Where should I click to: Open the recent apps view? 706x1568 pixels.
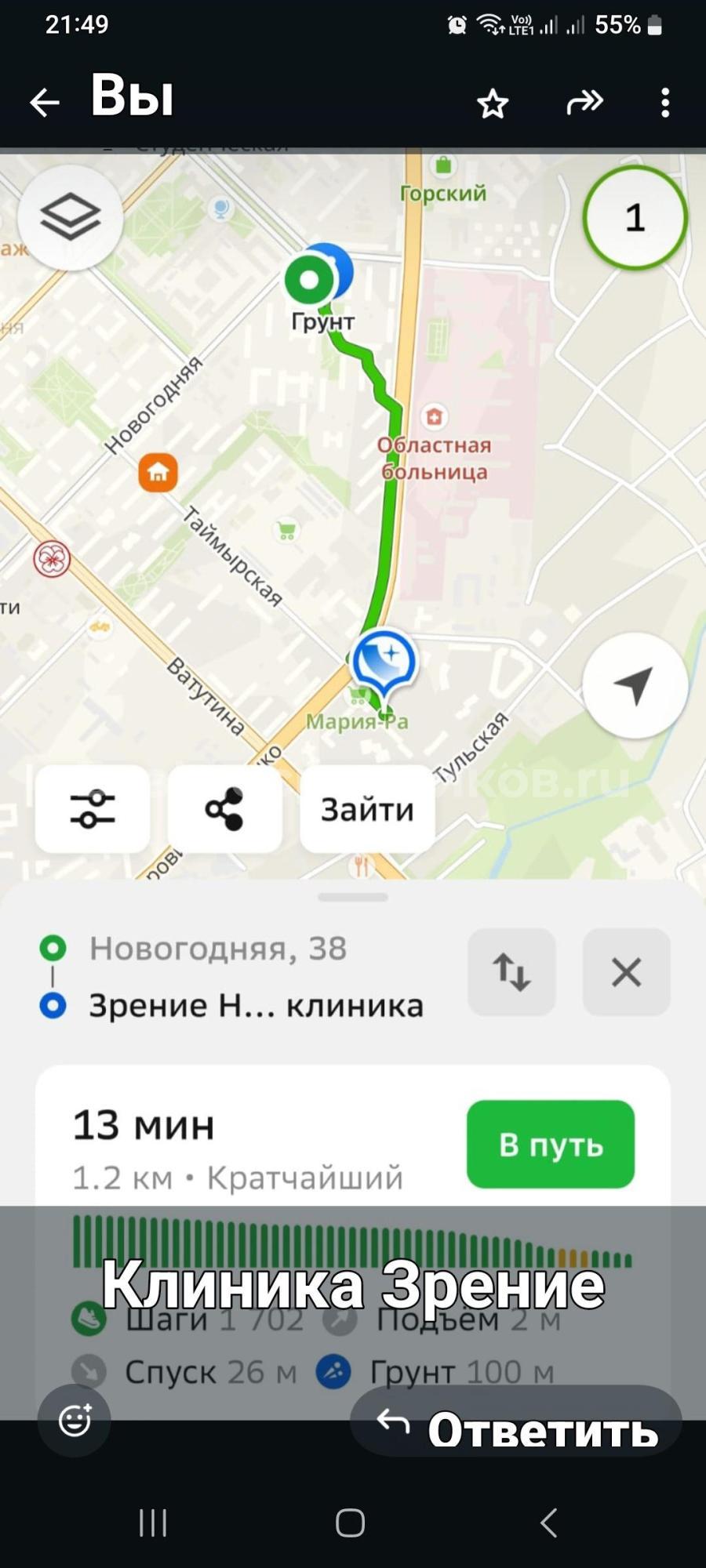[153, 1523]
